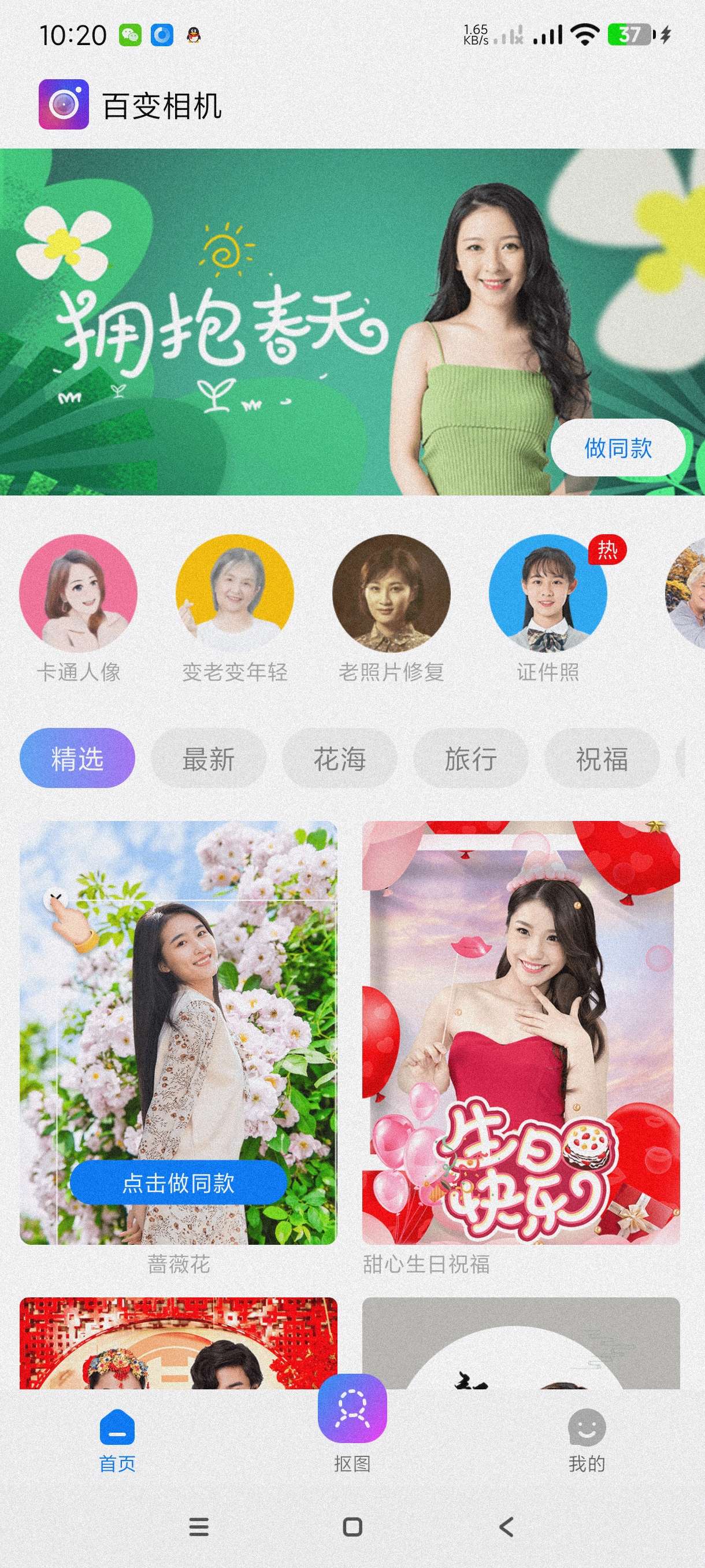The height and width of the screenshot is (1568, 705).
Task: Tap the 点击做同款 button on 蔷薇花
Action: point(178,1182)
